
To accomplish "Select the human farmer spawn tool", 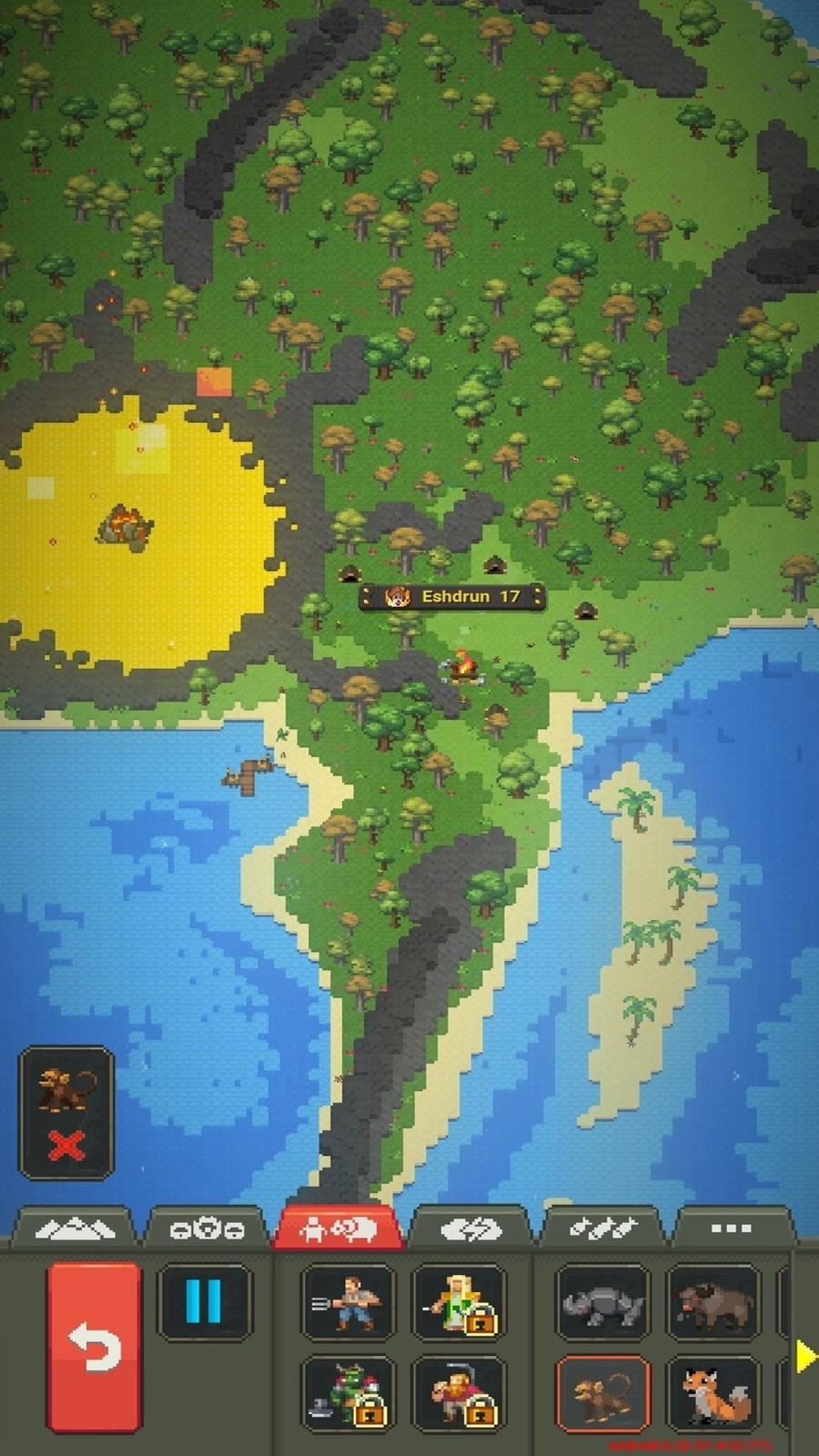I will coord(349,1302).
